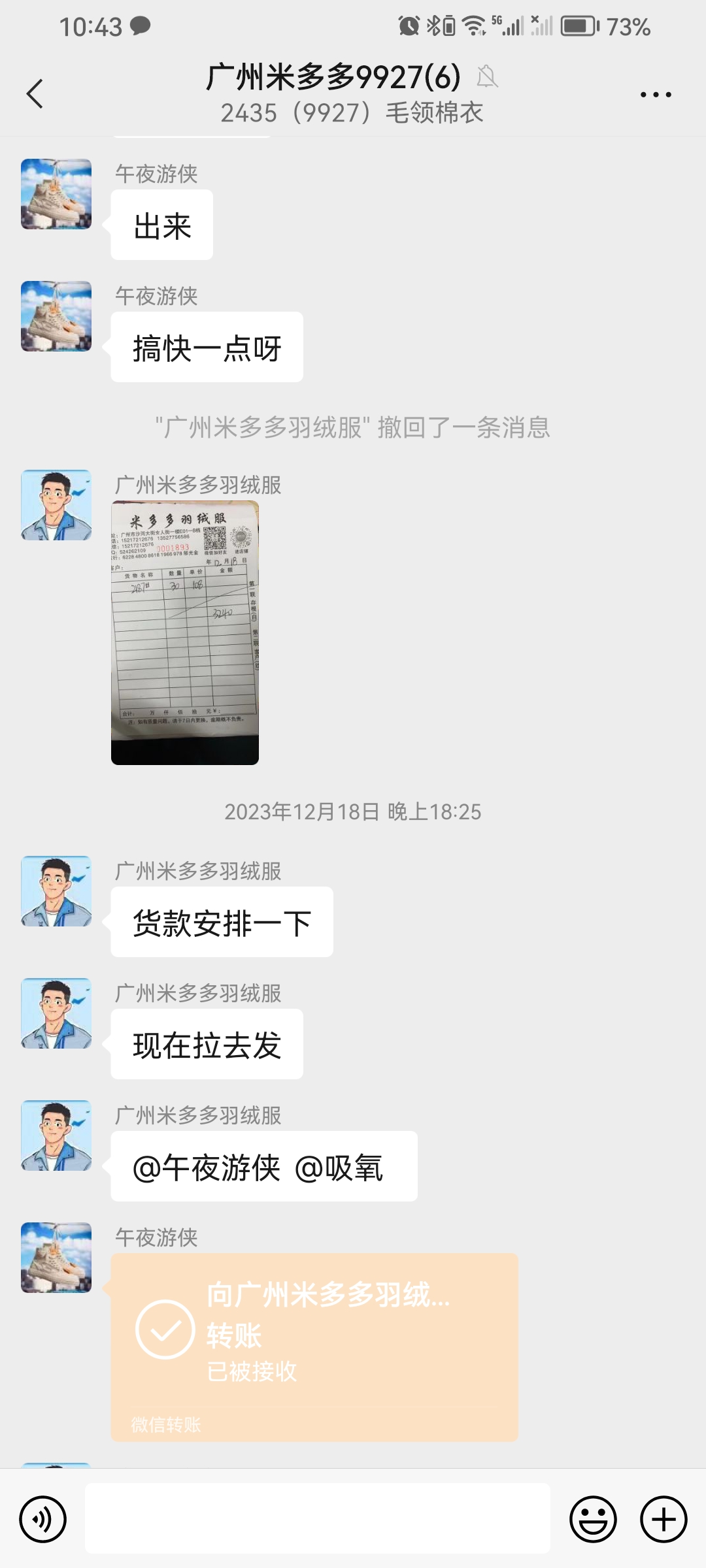Tap the message text field
The image size is (706, 1568).
click(318, 1518)
